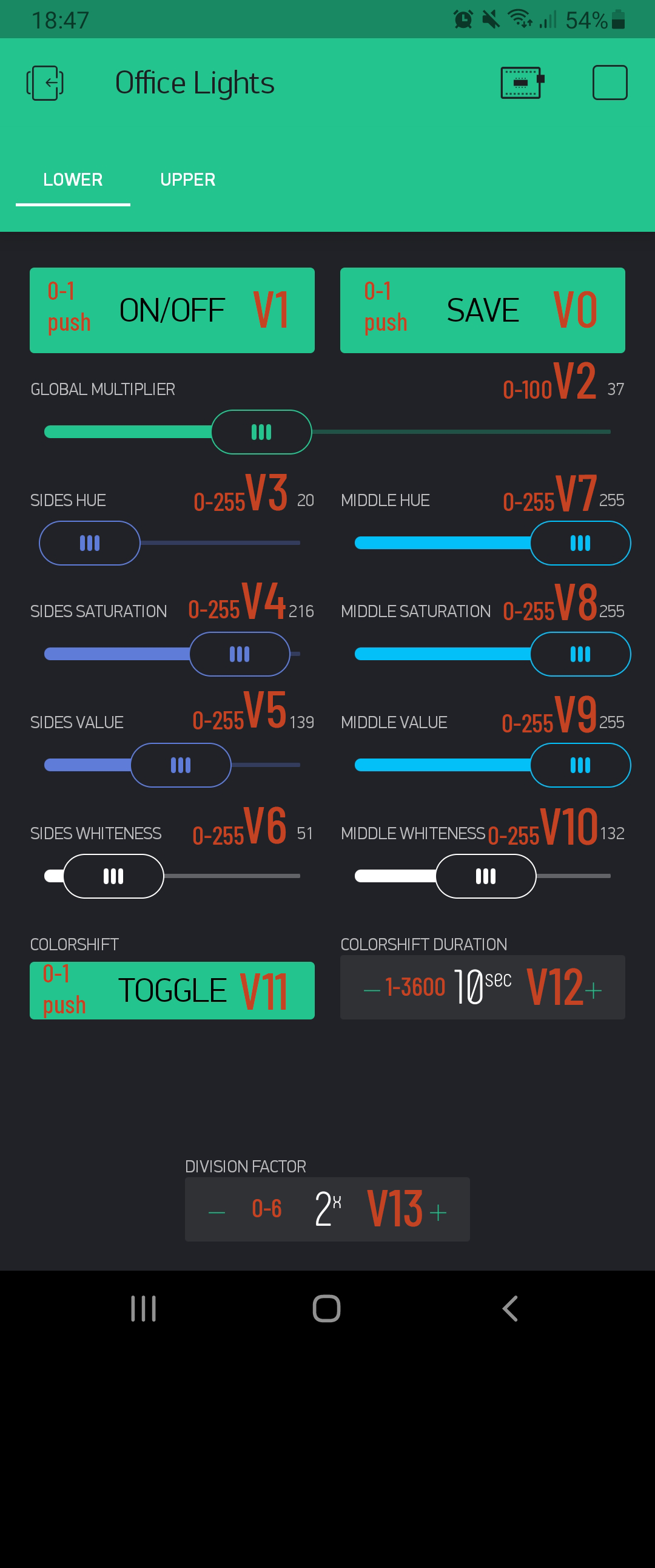
Task: Go to the home screen
Action: click(x=326, y=1308)
